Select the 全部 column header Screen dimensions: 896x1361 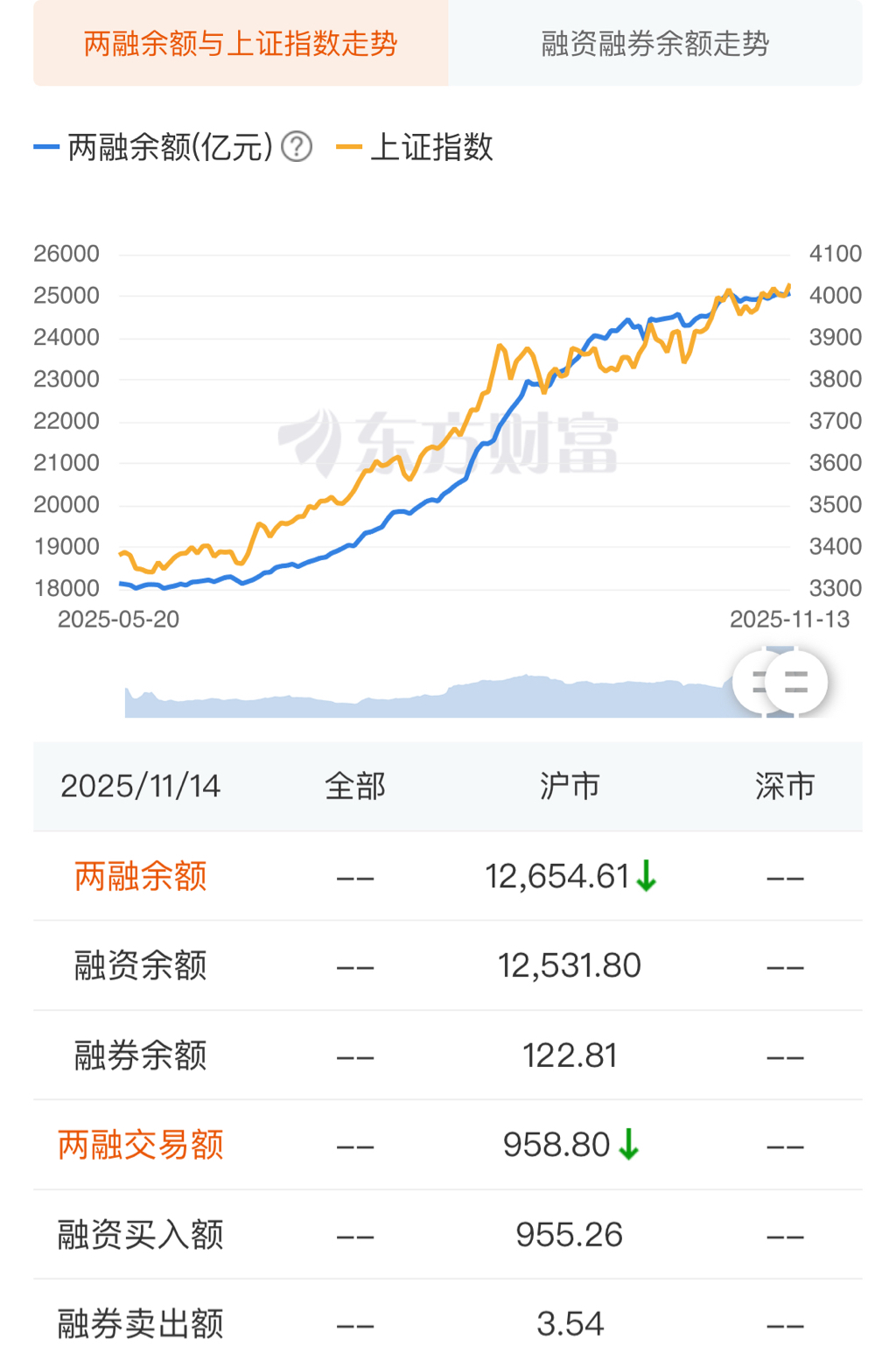coord(354,786)
